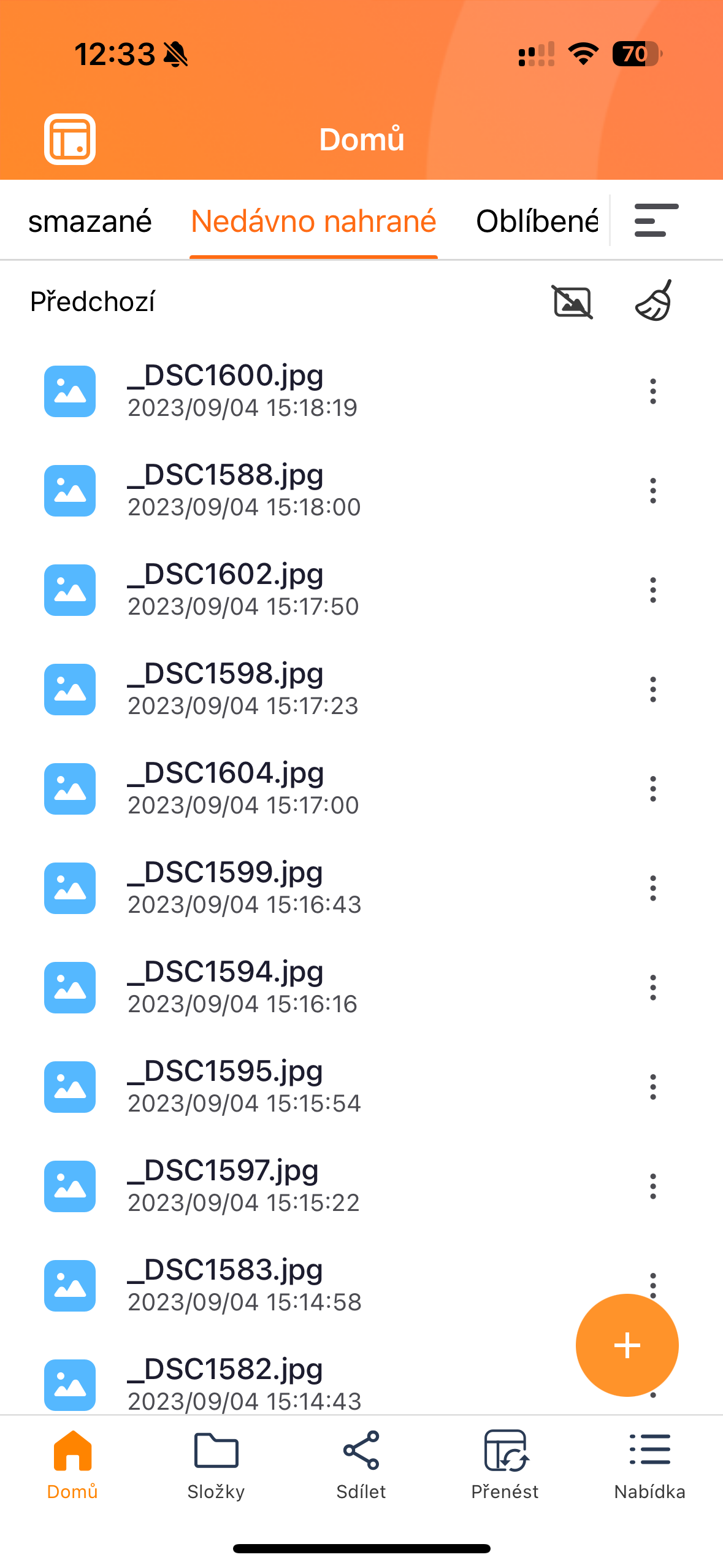Select the broom cleanup icon

pos(652,302)
